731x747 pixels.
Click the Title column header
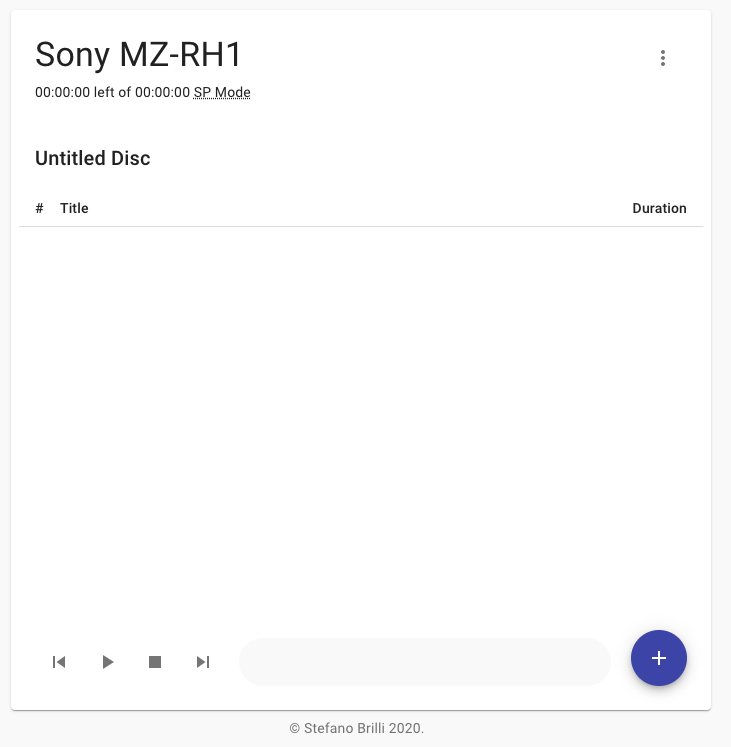point(74,208)
